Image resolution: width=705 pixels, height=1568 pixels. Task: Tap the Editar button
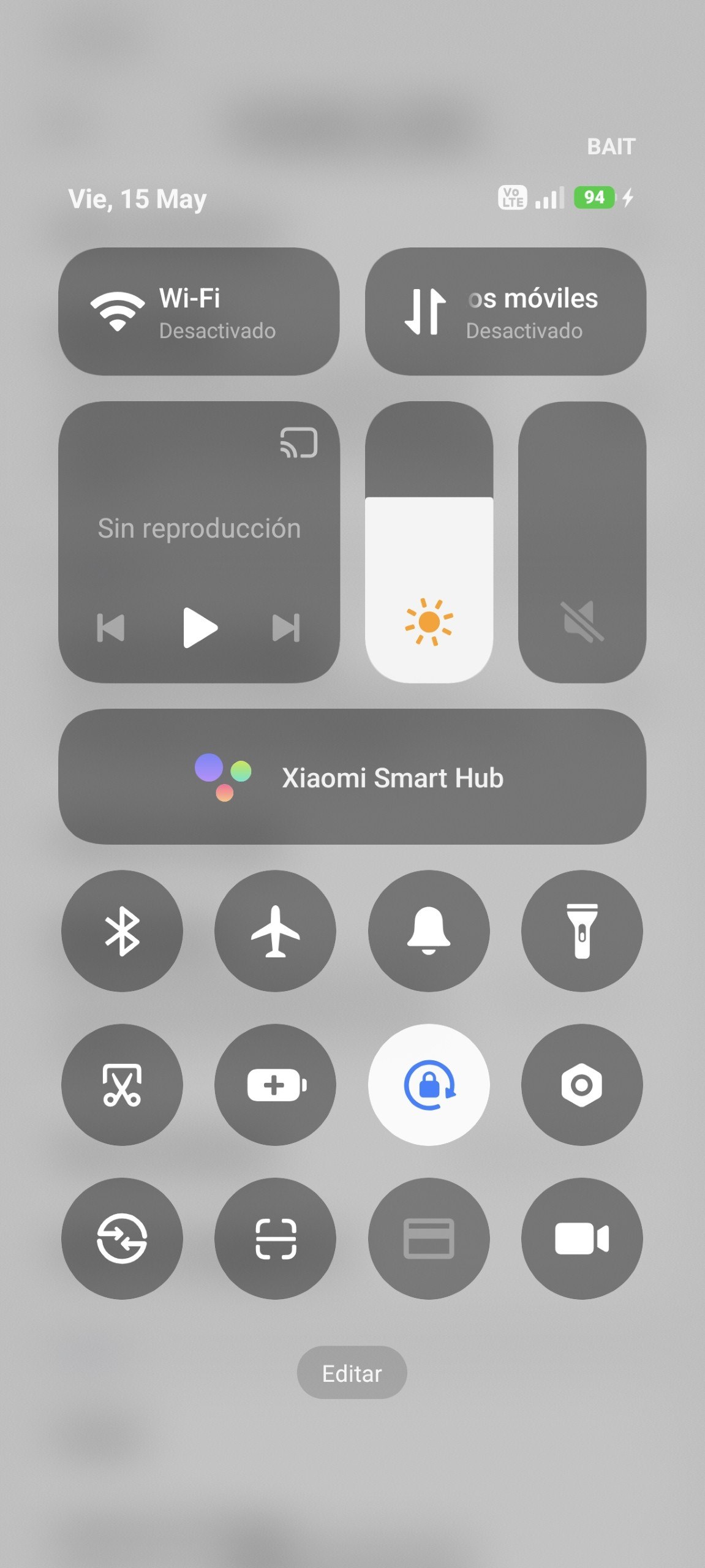352,1373
